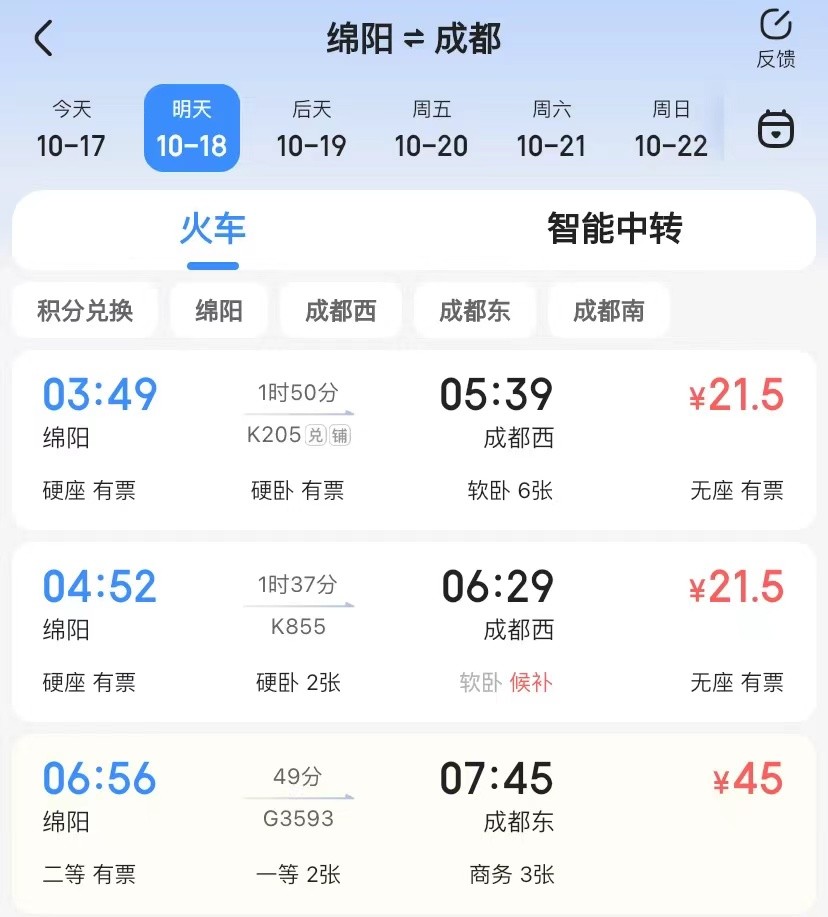The width and height of the screenshot is (828, 917).
Task: Select 明天 10-18 date
Action: (x=191, y=129)
